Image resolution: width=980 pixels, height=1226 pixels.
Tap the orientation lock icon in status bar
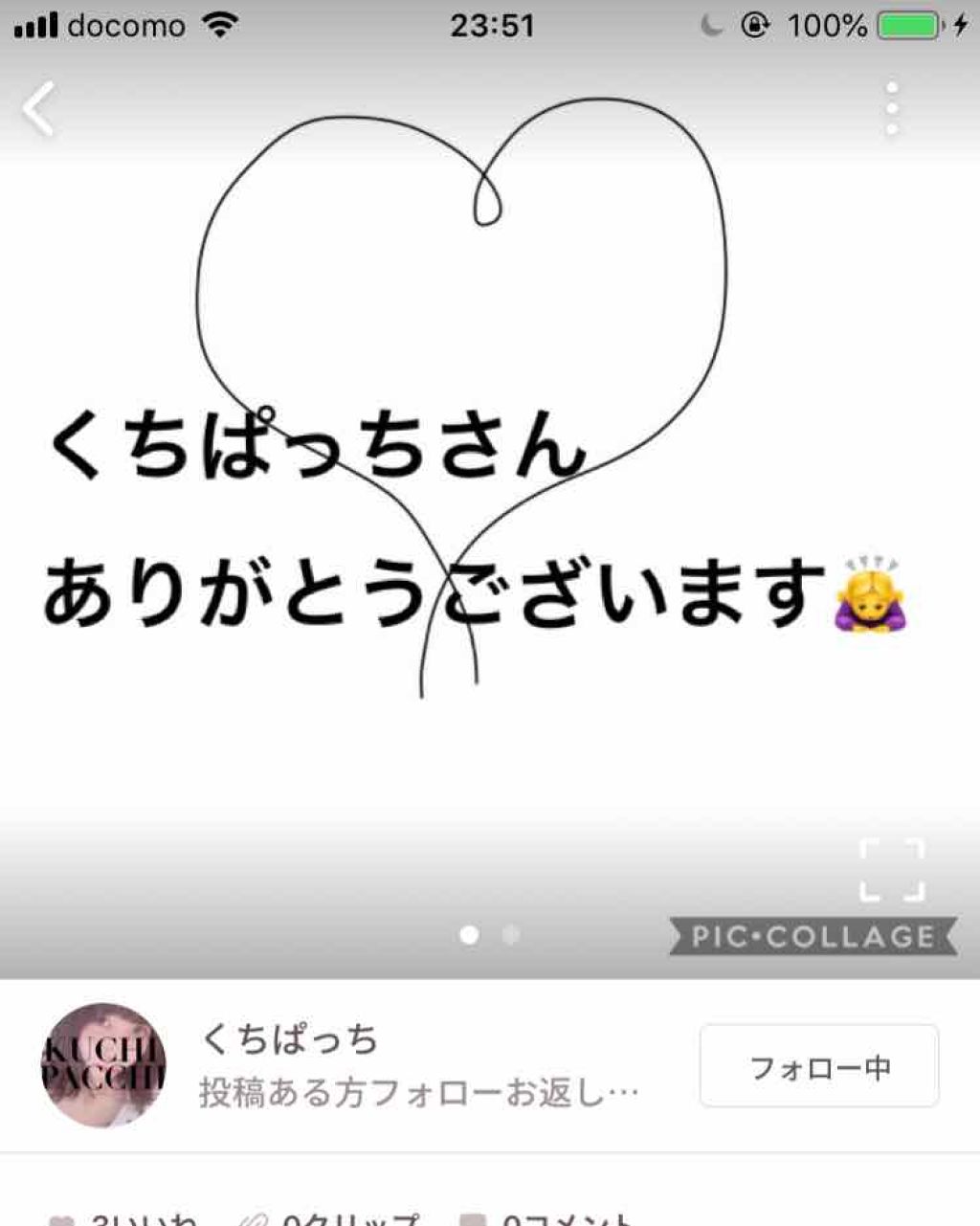click(755, 26)
